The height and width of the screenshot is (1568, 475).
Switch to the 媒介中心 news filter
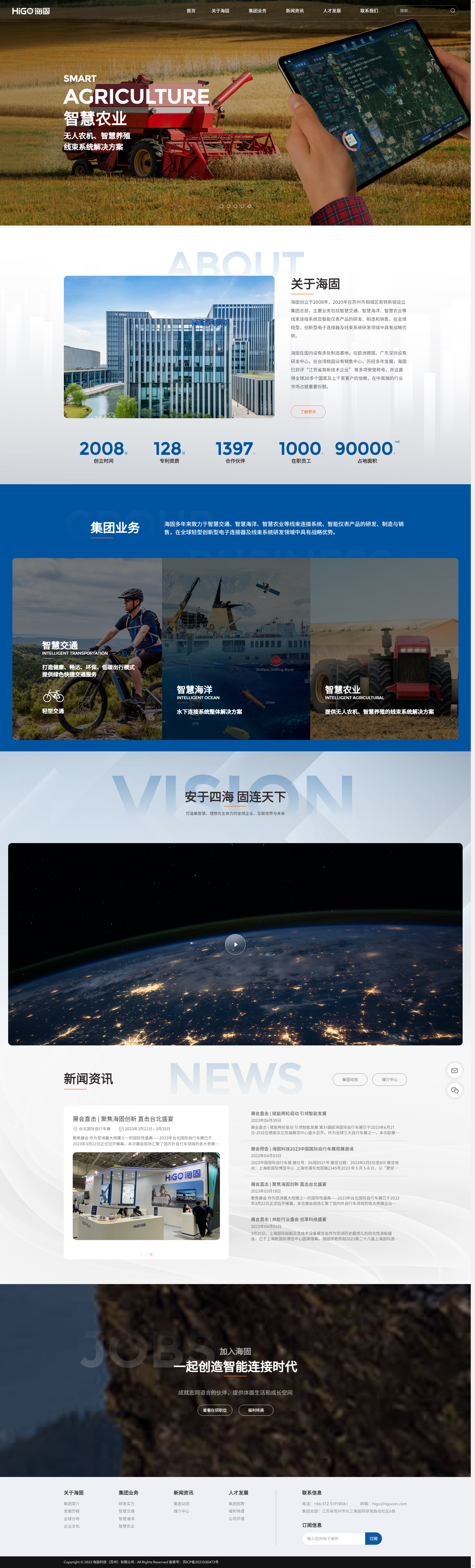pyautogui.click(x=389, y=1079)
